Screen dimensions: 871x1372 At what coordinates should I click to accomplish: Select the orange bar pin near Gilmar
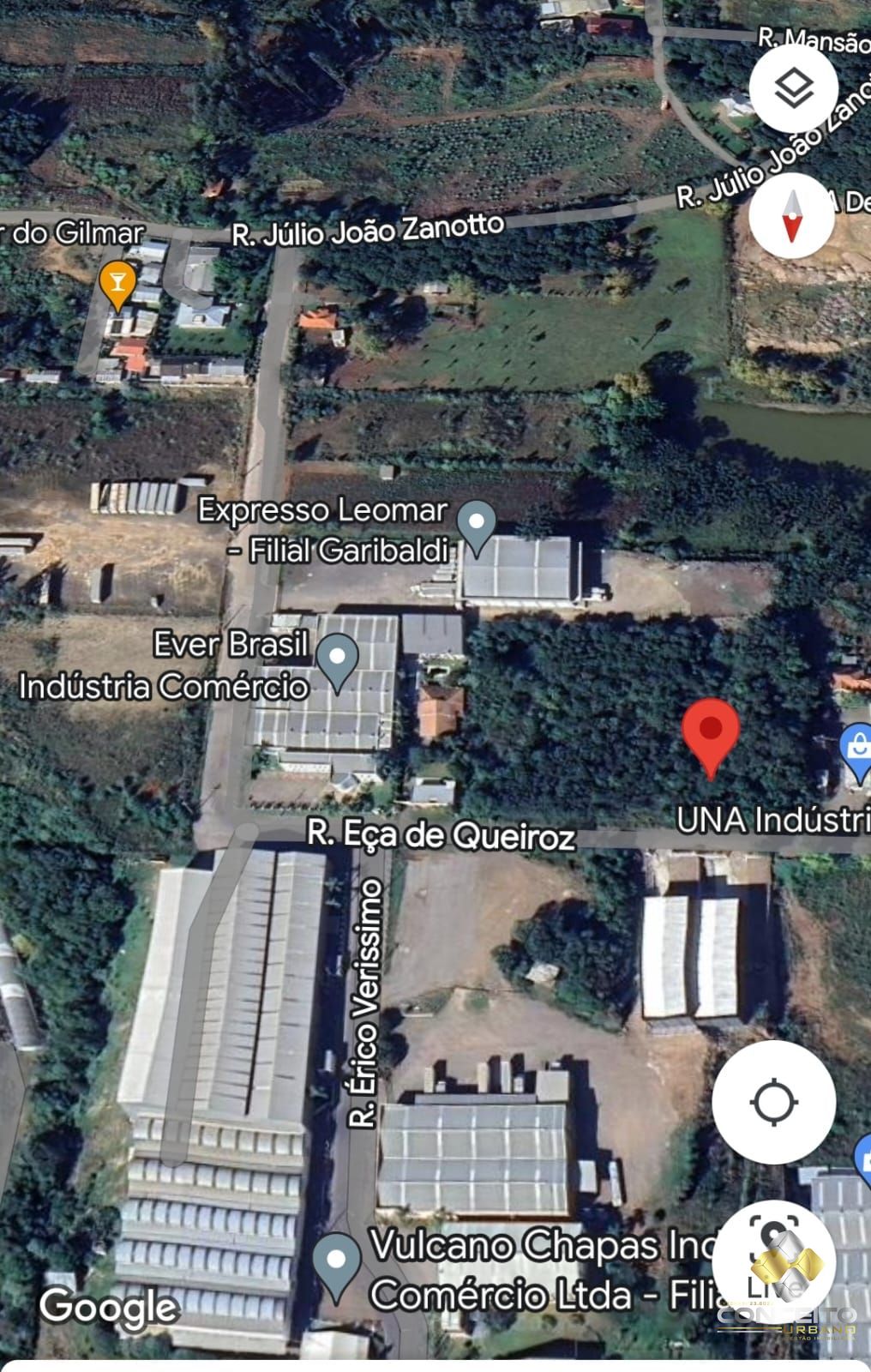pyautogui.click(x=117, y=283)
